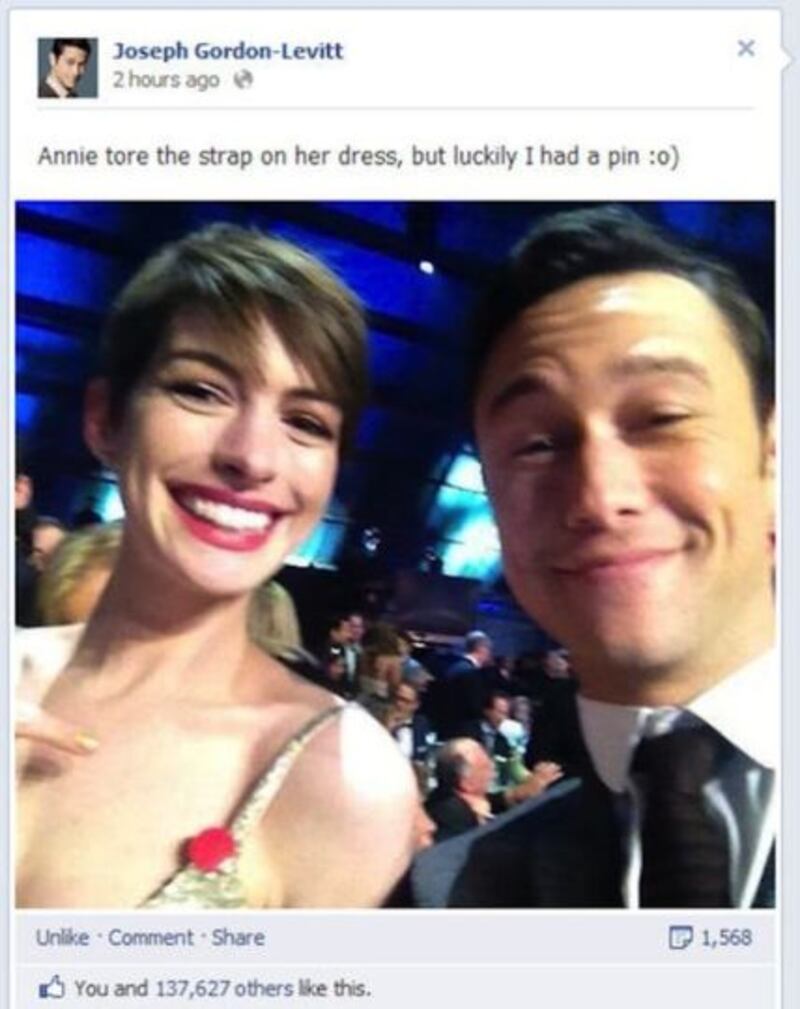The width and height of the screenshot is (800, 1009).
Task: Open the posted selfie photo
Action: pos(395,555)
